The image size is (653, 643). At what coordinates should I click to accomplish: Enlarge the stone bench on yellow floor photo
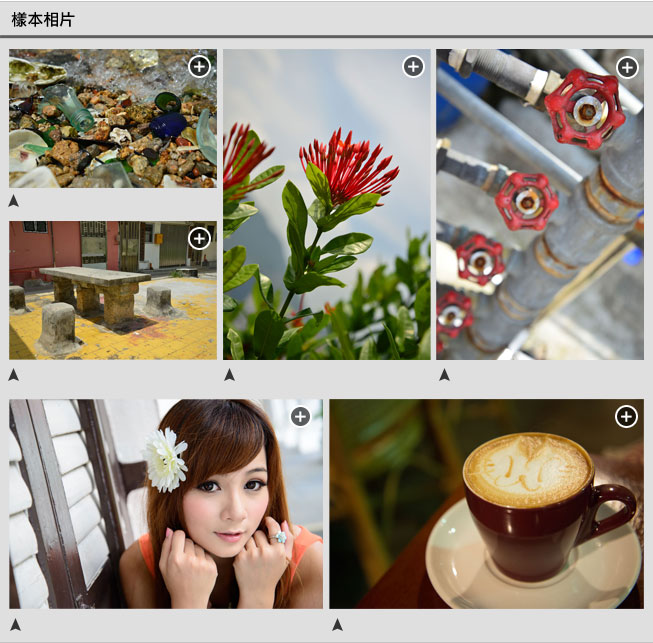[200, 238]
